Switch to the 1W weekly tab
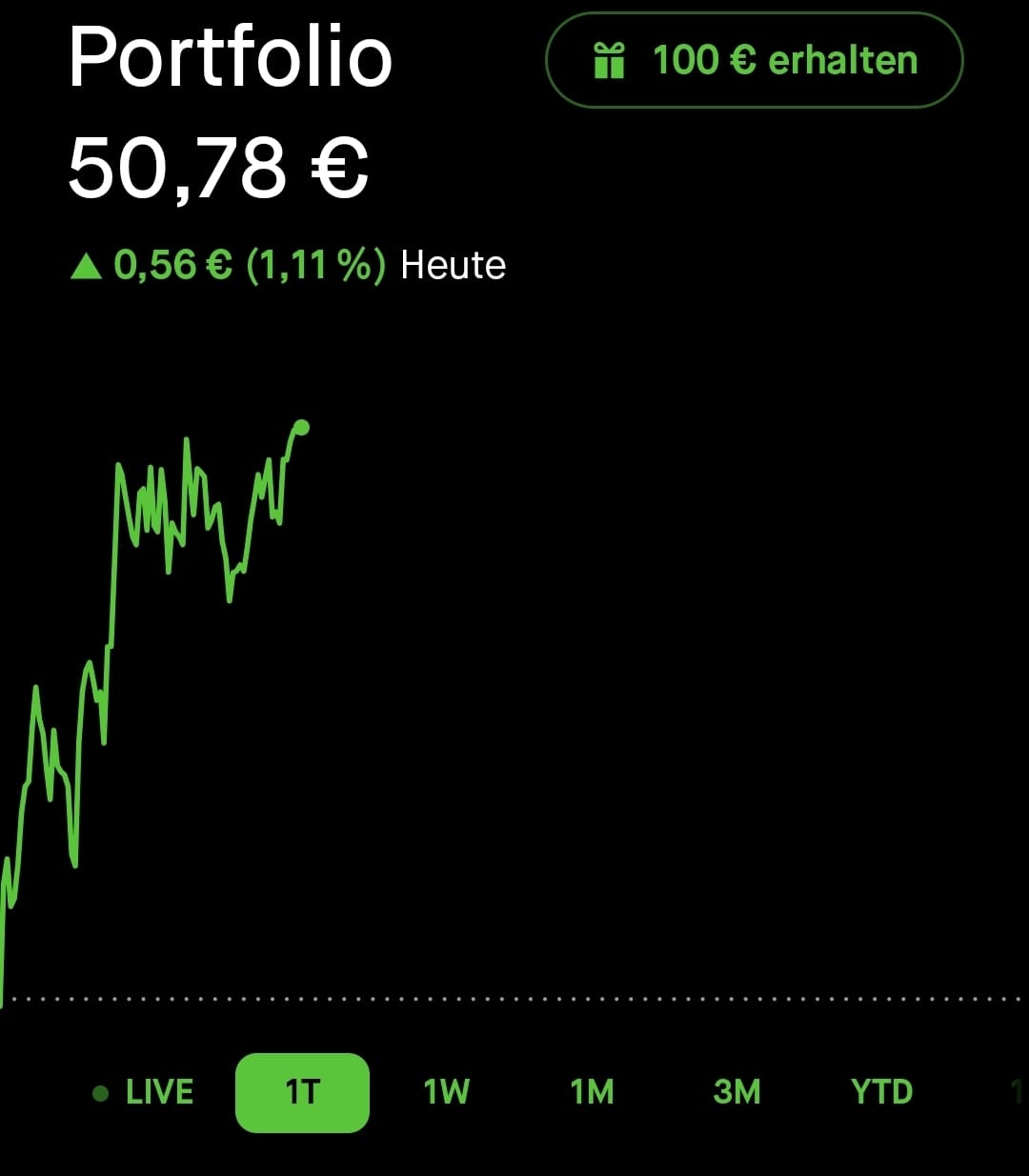The image size is (1029, 1176). tap(445, 1092)
